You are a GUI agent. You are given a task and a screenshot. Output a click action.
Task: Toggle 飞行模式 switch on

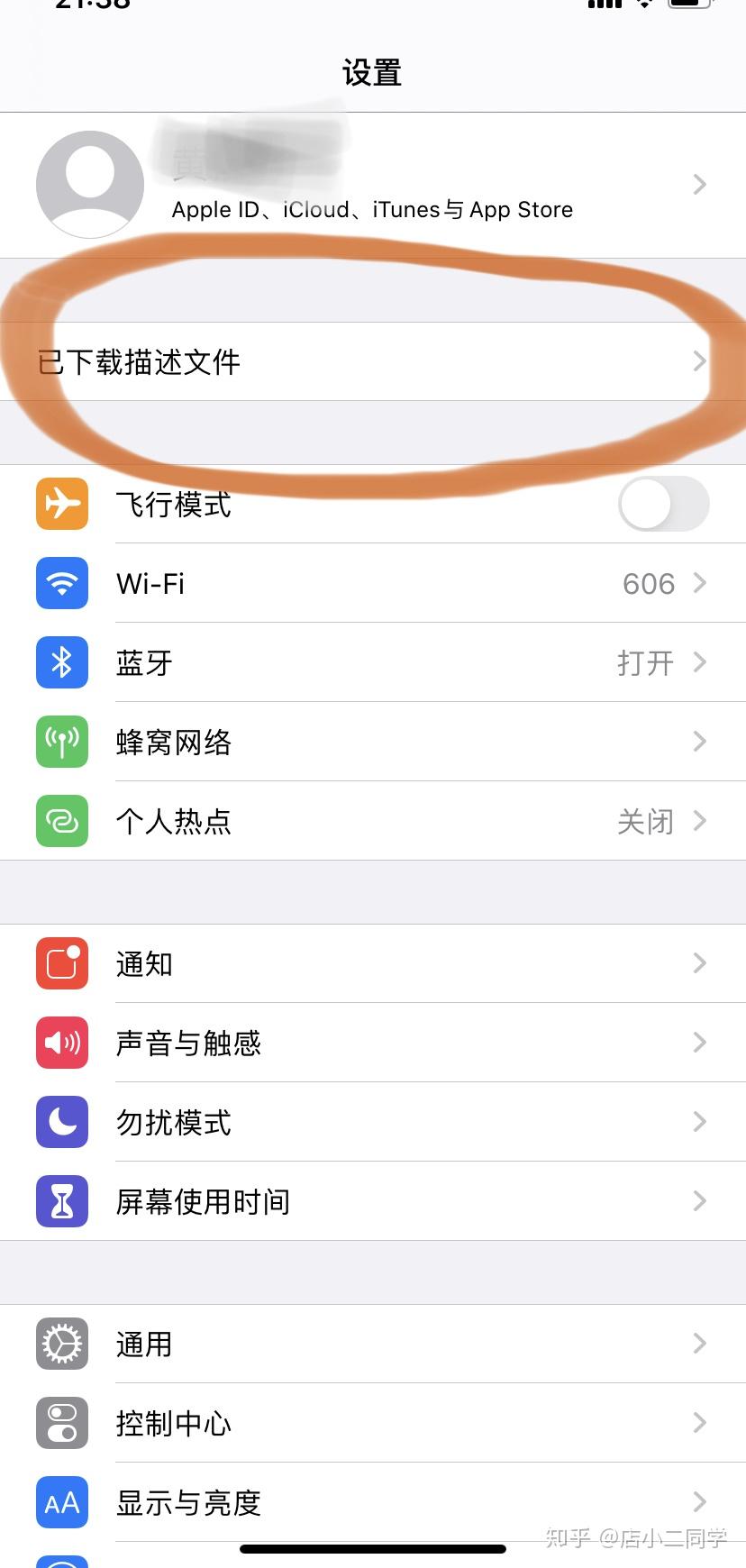tap(663, 504)
